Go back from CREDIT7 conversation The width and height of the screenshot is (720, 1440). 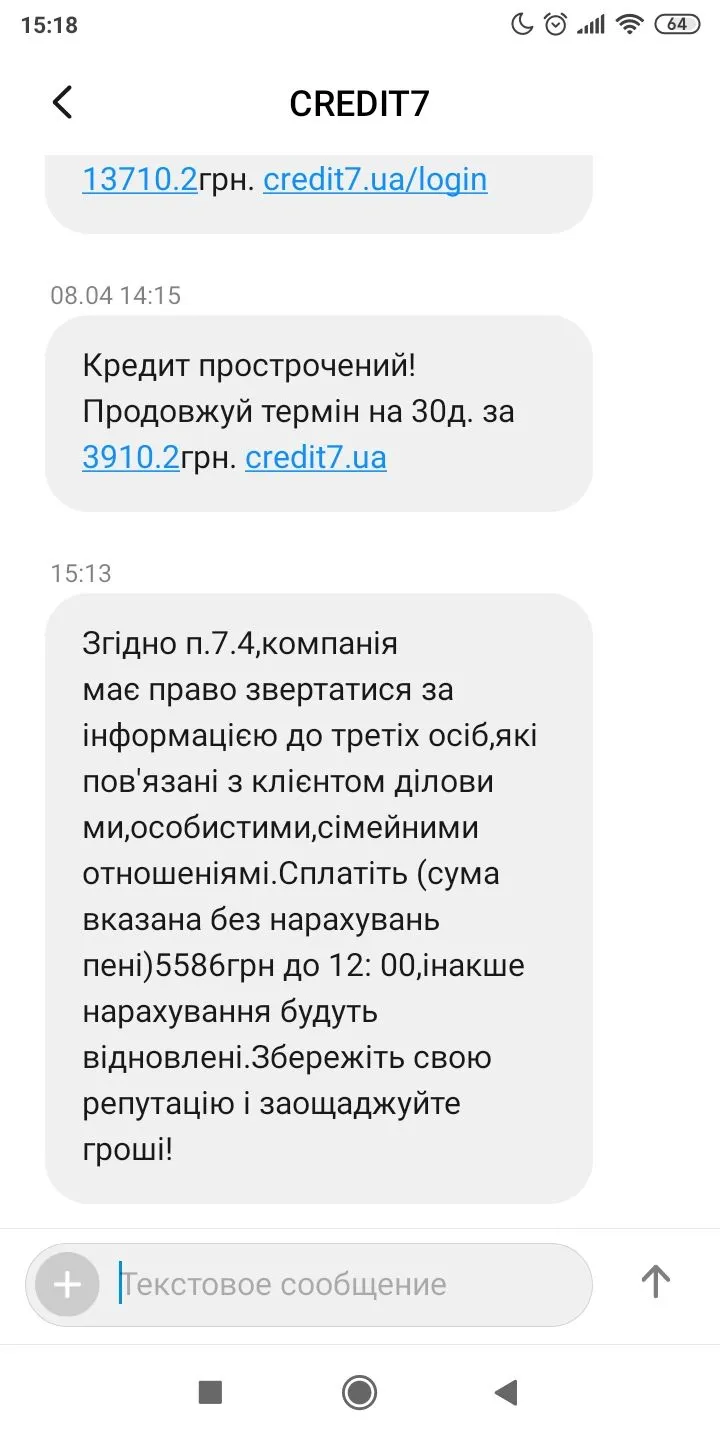click(x=62, y=102)
